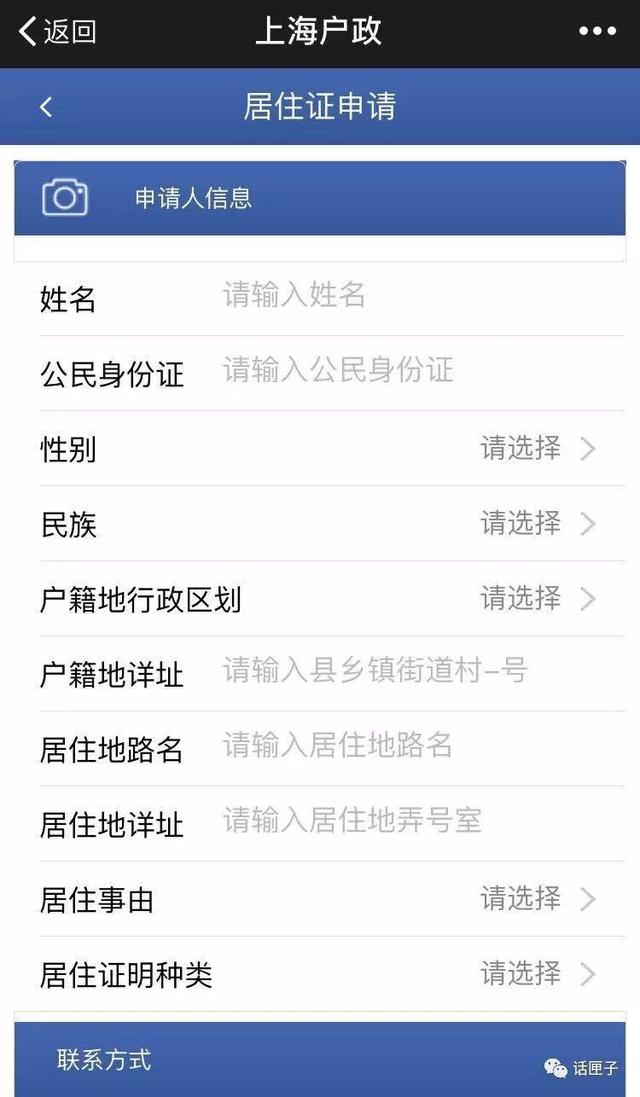Focus the 公民身份证 input field
This screenshot has width=640, height=1097.
point(422,370)
